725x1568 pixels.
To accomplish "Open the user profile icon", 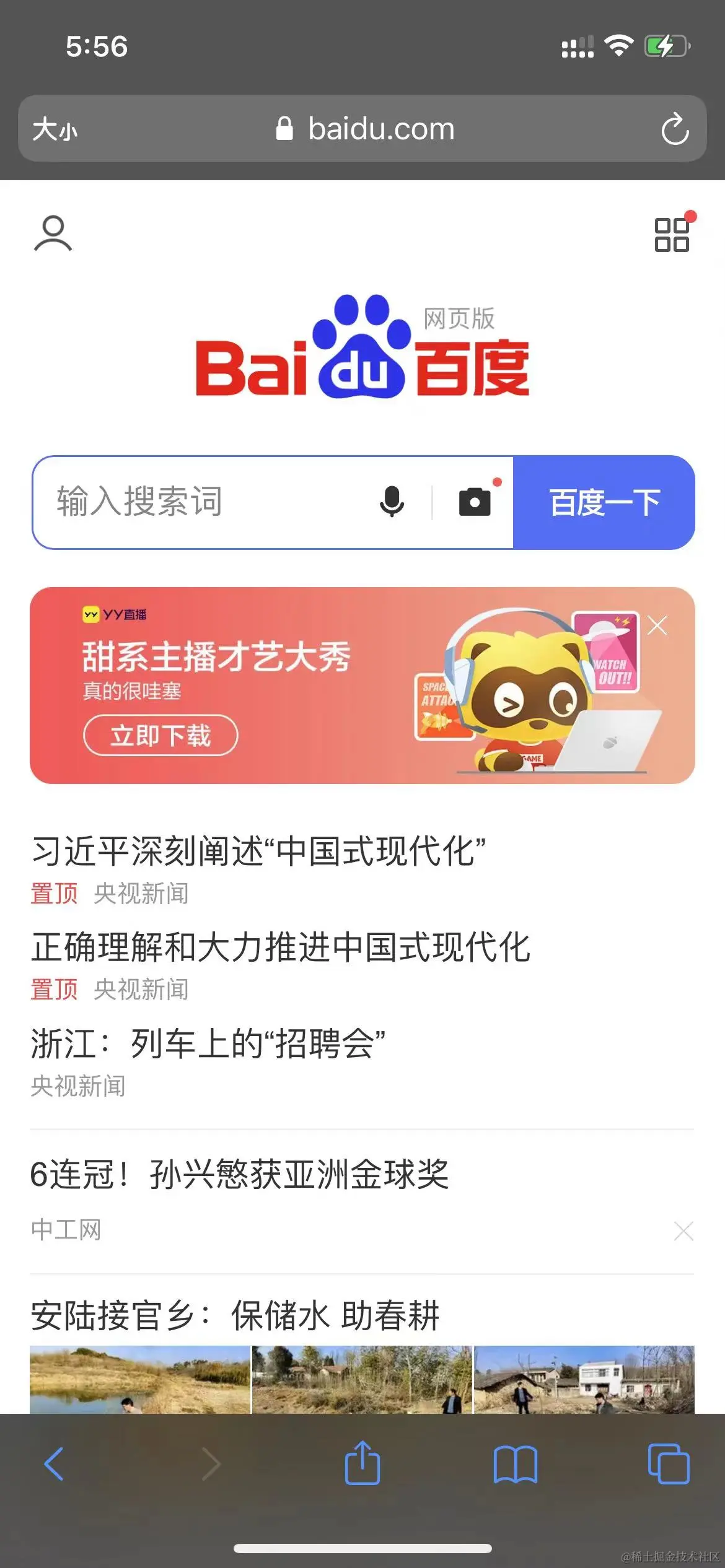I will (x=53, y=233).
